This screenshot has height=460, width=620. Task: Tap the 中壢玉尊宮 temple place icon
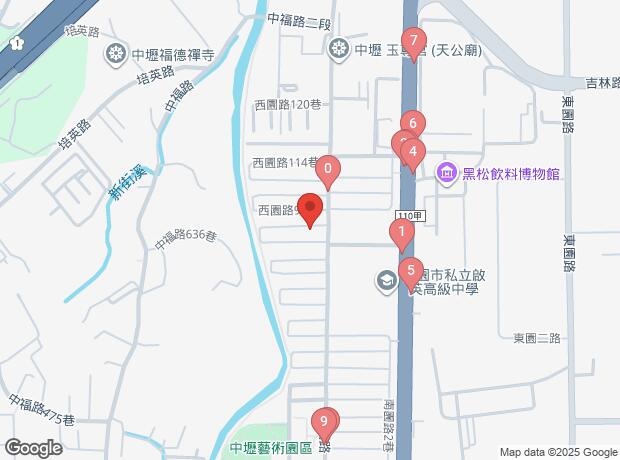(339, 48)
